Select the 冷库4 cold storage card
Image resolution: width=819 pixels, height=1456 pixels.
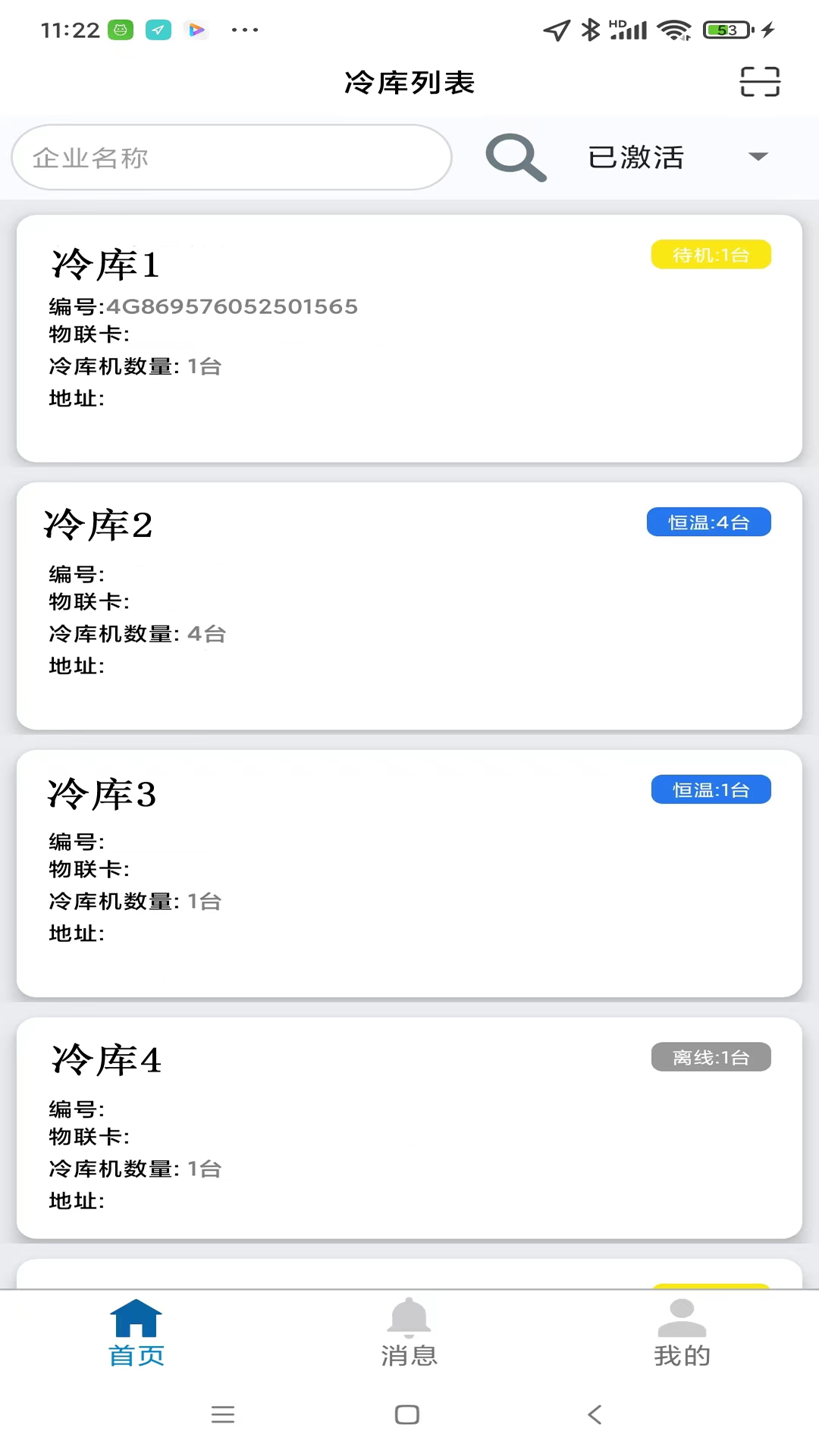point(409,1128)
